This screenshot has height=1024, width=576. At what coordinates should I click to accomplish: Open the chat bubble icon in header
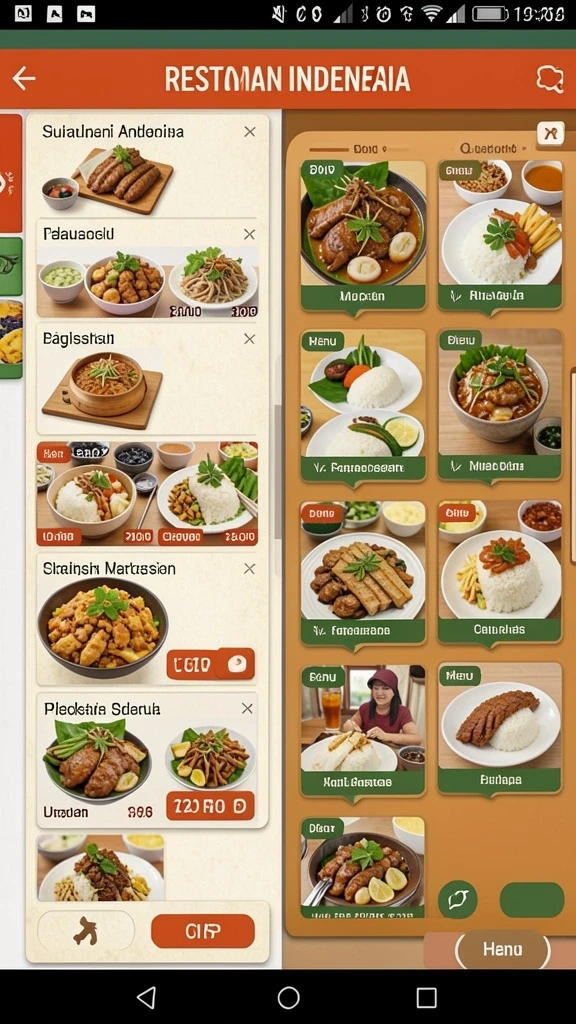(x=550, y=79)
